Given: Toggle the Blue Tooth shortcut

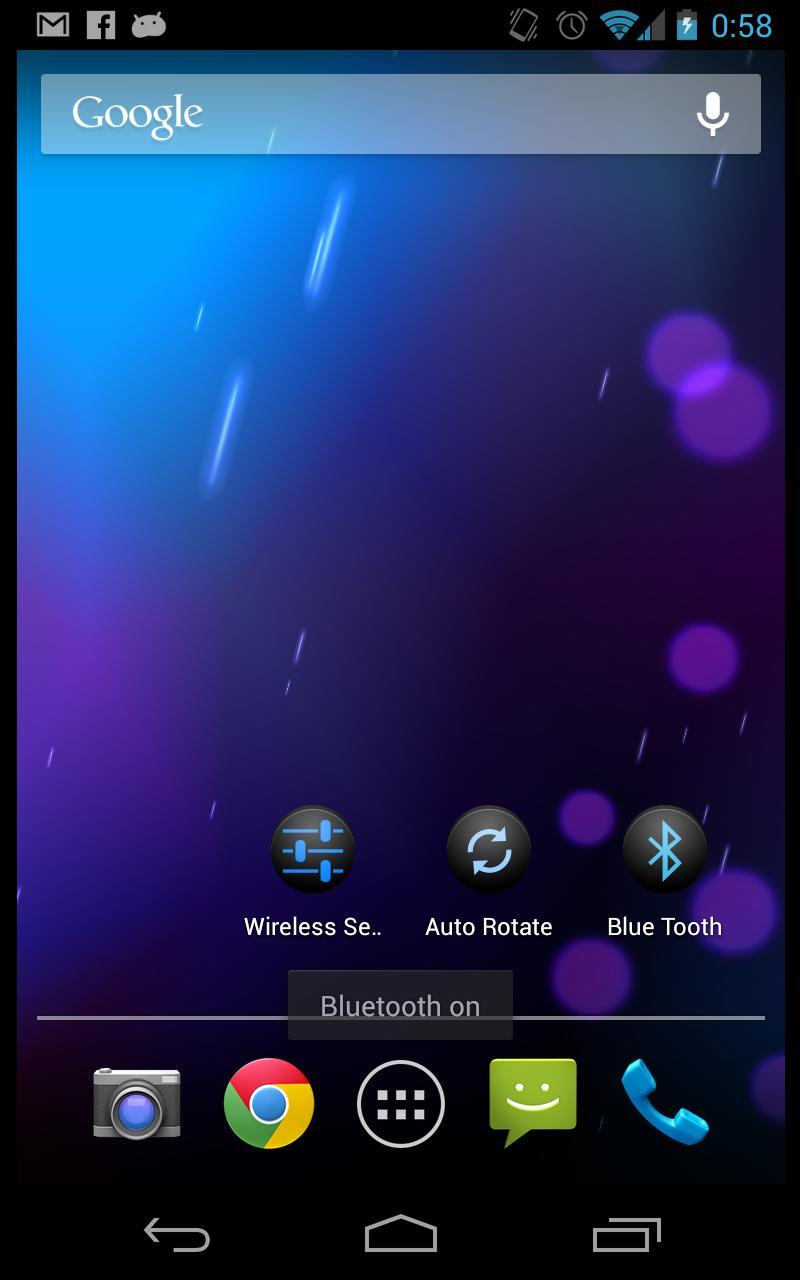Looking at the screenshot, I should coord(664,850).
